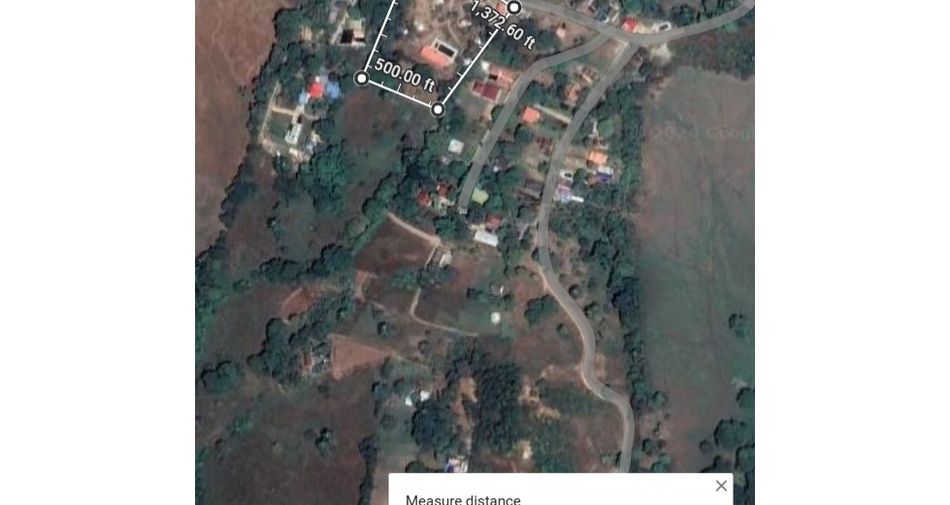Tap the corner point joining both measured segments
This screenshot has height=505, width=950.
coord(437,109)
